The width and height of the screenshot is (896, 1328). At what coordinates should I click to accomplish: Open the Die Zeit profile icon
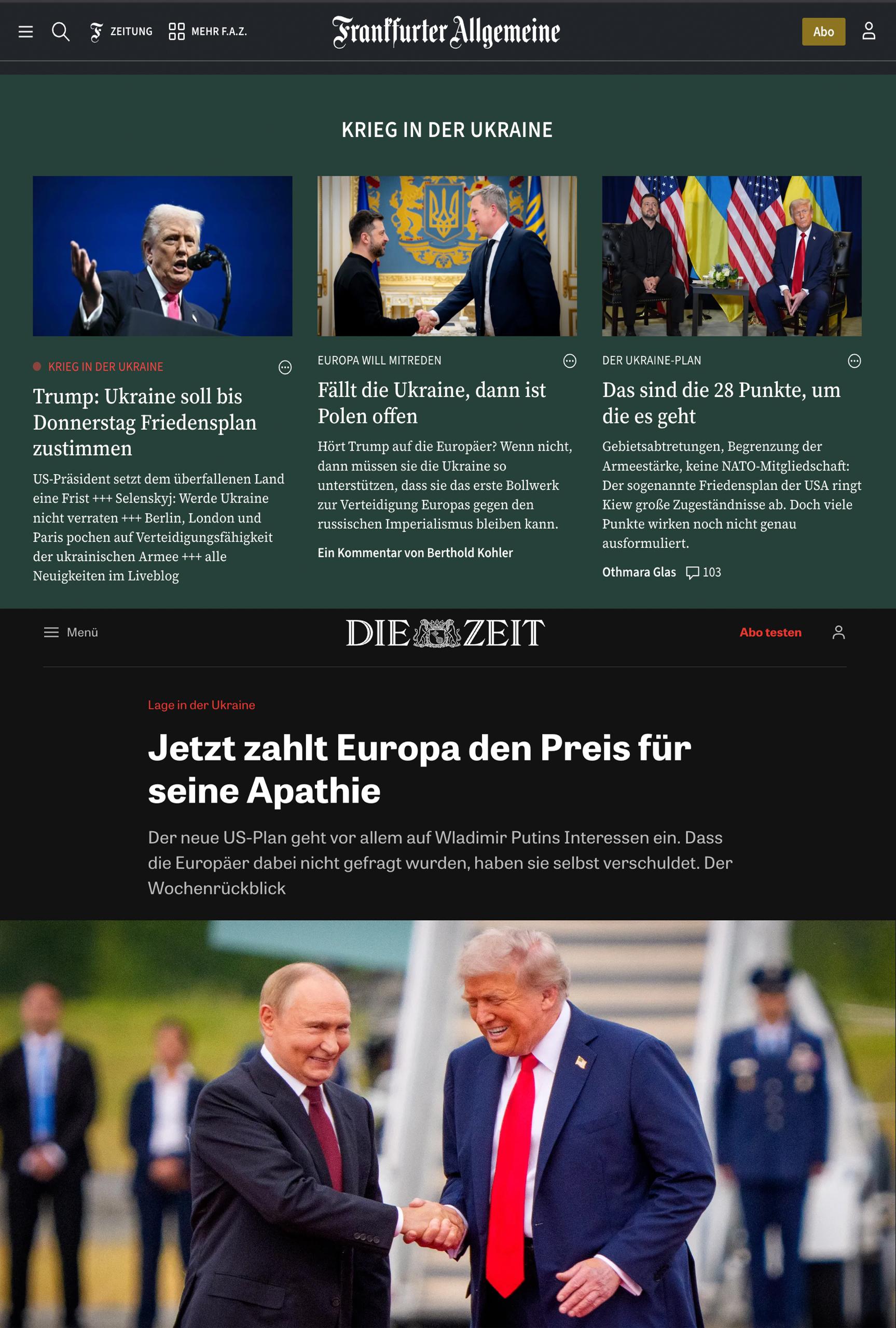pyautogui.click(x=838, y=632)
